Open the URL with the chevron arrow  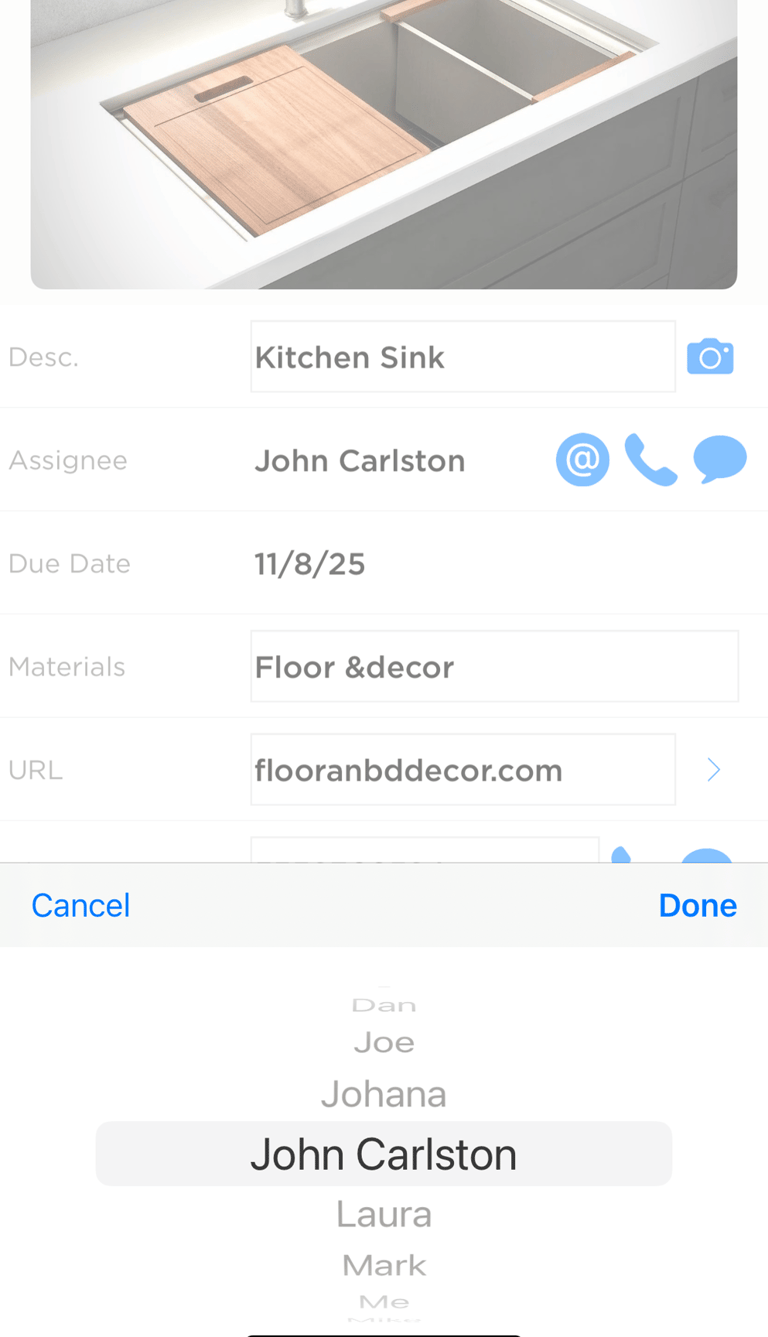[x=713, y=769]
